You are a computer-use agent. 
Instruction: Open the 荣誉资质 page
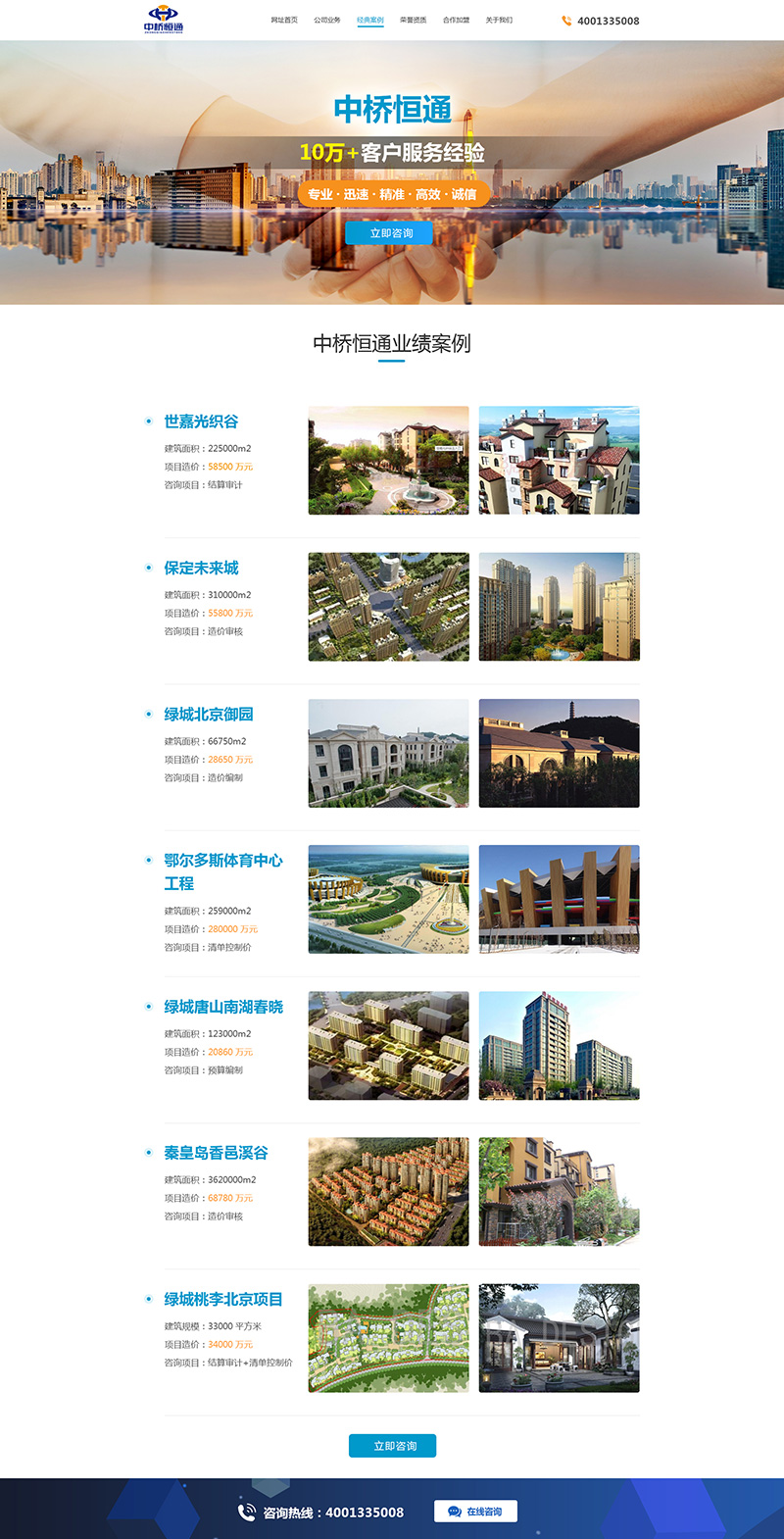(x=414, y=20)
